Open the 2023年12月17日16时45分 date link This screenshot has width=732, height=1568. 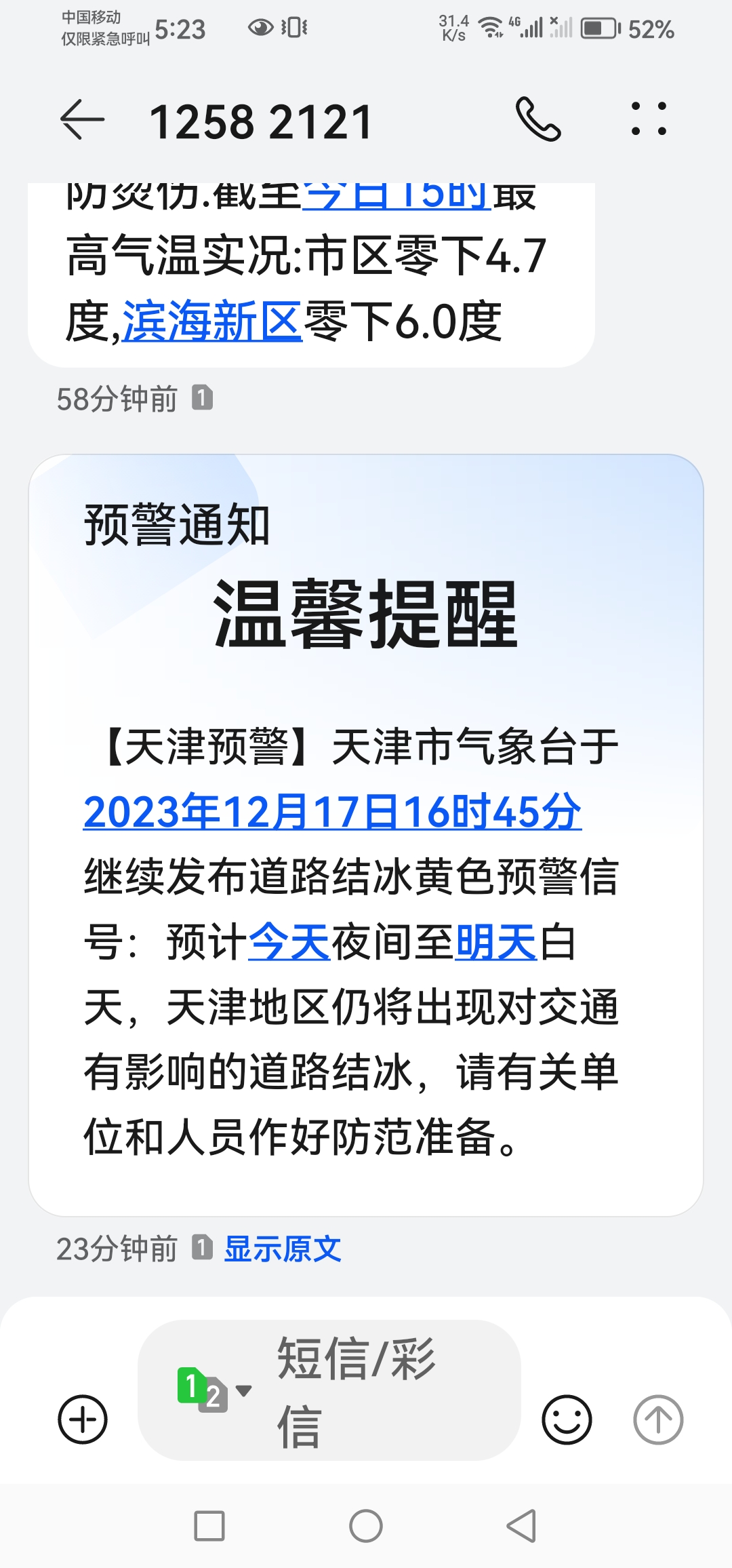click(x=332, y=812)
